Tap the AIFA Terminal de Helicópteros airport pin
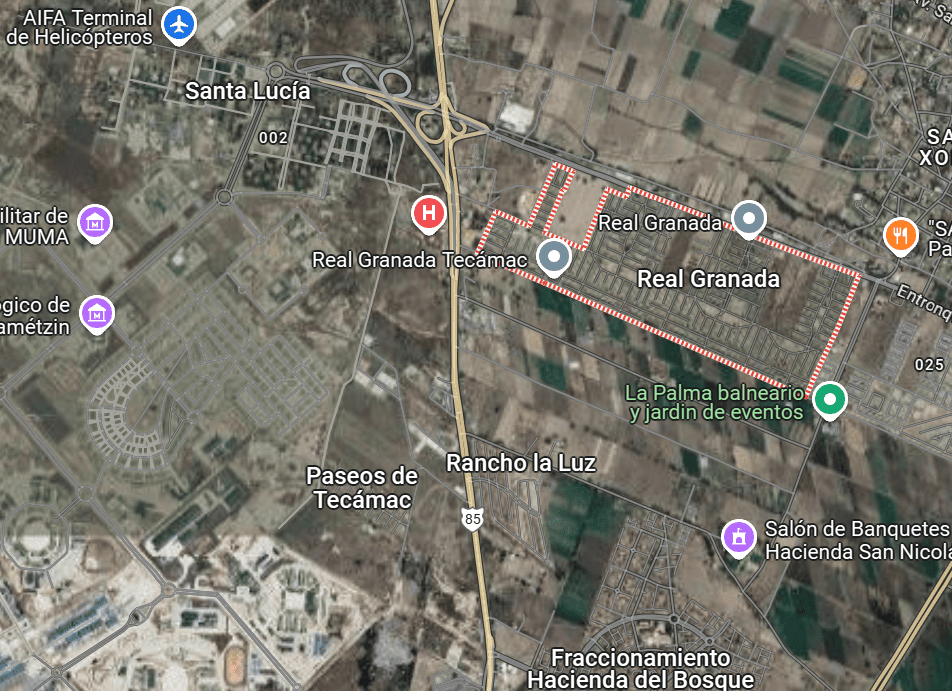952x691 pixels. click(179, 24)
